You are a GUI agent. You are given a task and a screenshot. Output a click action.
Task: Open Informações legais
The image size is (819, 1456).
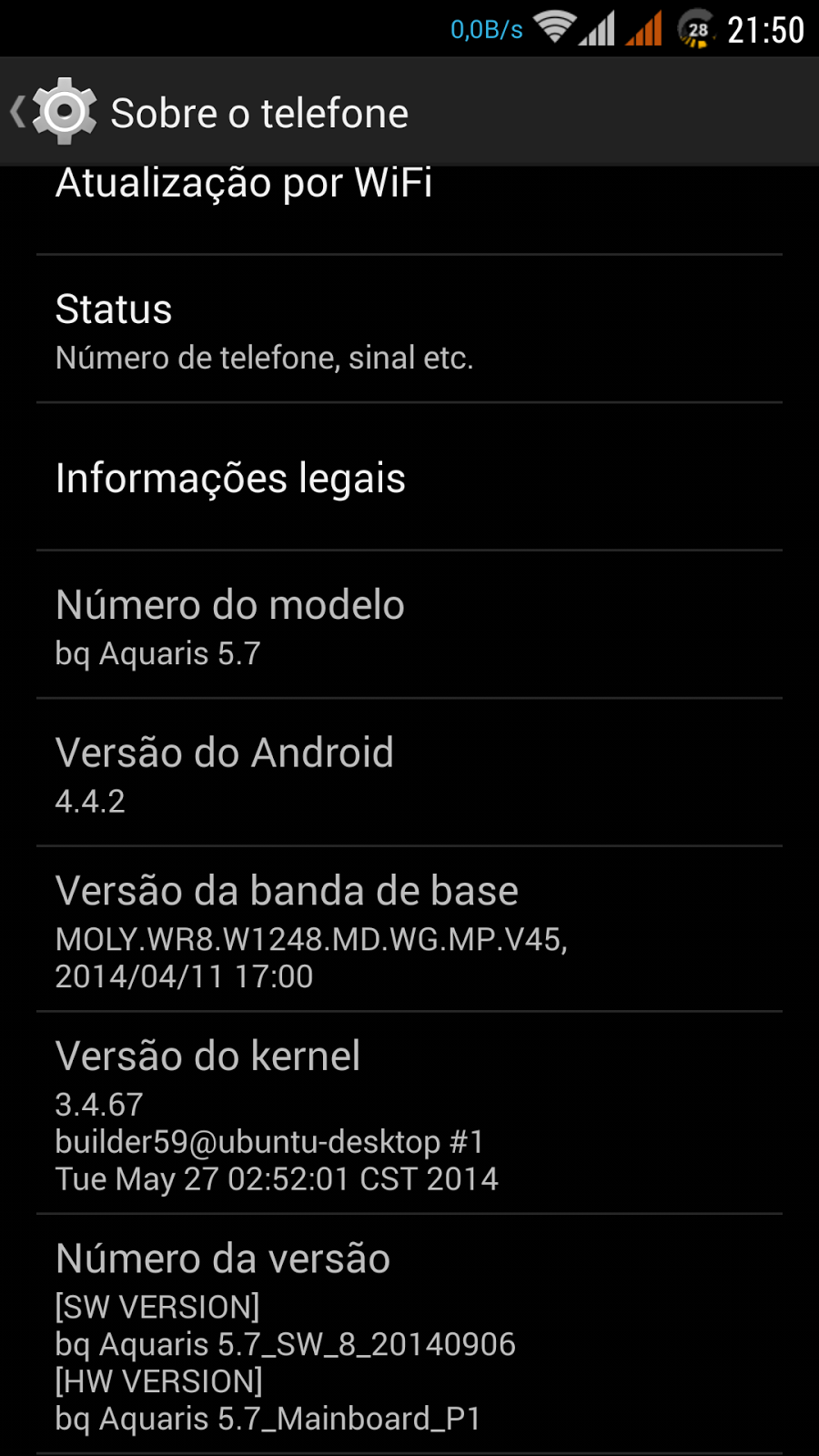[230, 478]
